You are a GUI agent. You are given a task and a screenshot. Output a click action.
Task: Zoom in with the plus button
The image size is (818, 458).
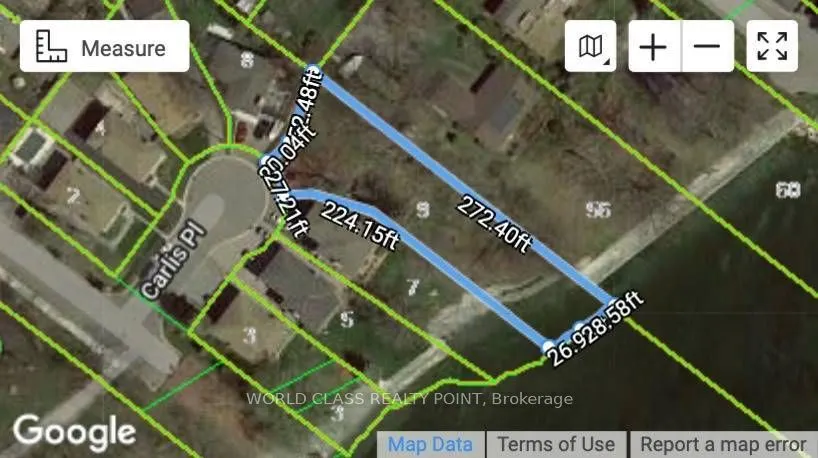coord(653,47)
